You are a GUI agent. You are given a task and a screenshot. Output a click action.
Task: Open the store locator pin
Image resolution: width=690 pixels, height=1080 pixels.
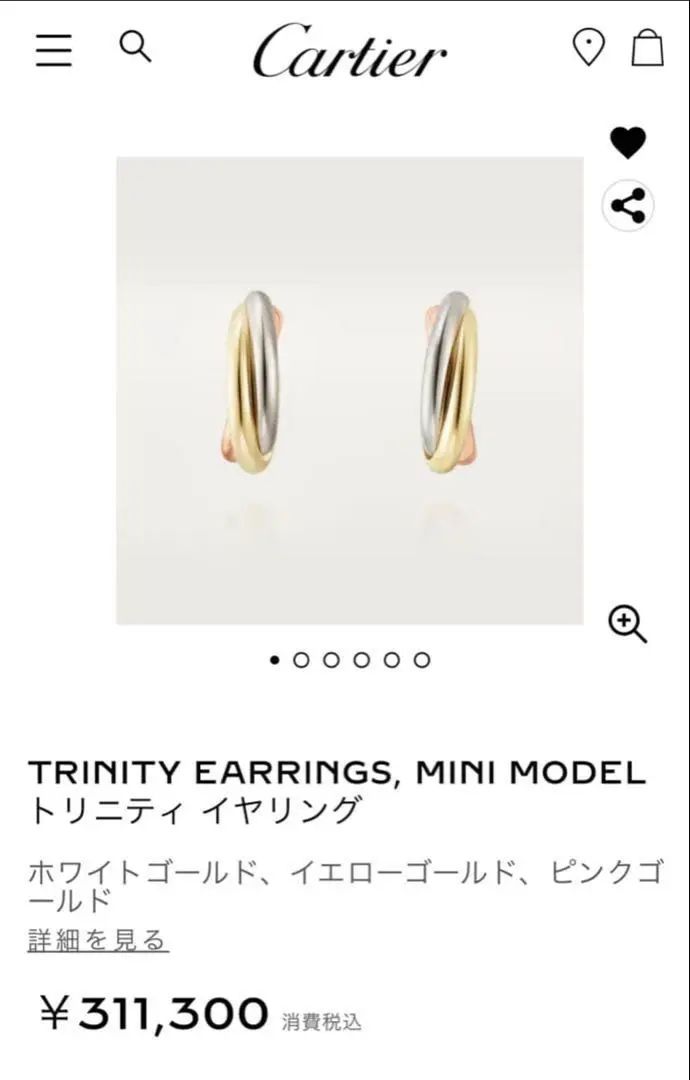pyautogui.click(x=588, y=48)
